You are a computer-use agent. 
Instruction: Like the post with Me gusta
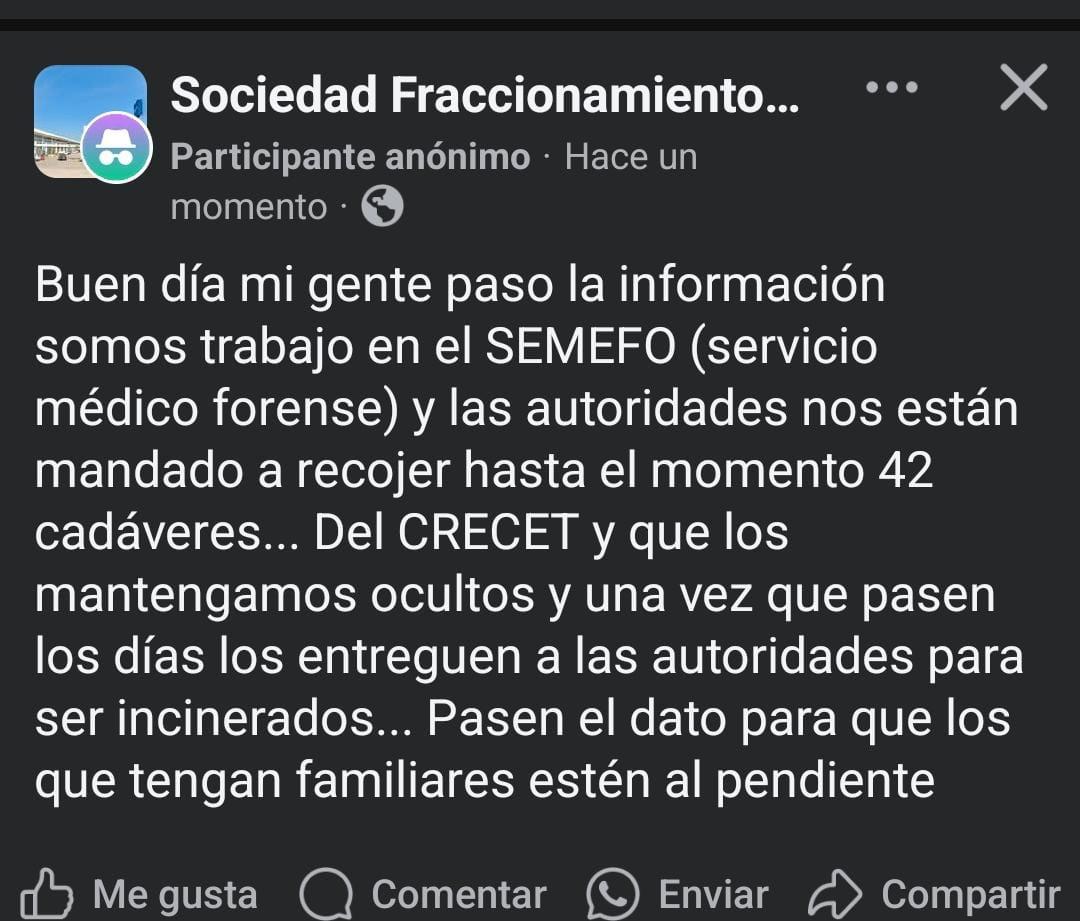[138, 893]
